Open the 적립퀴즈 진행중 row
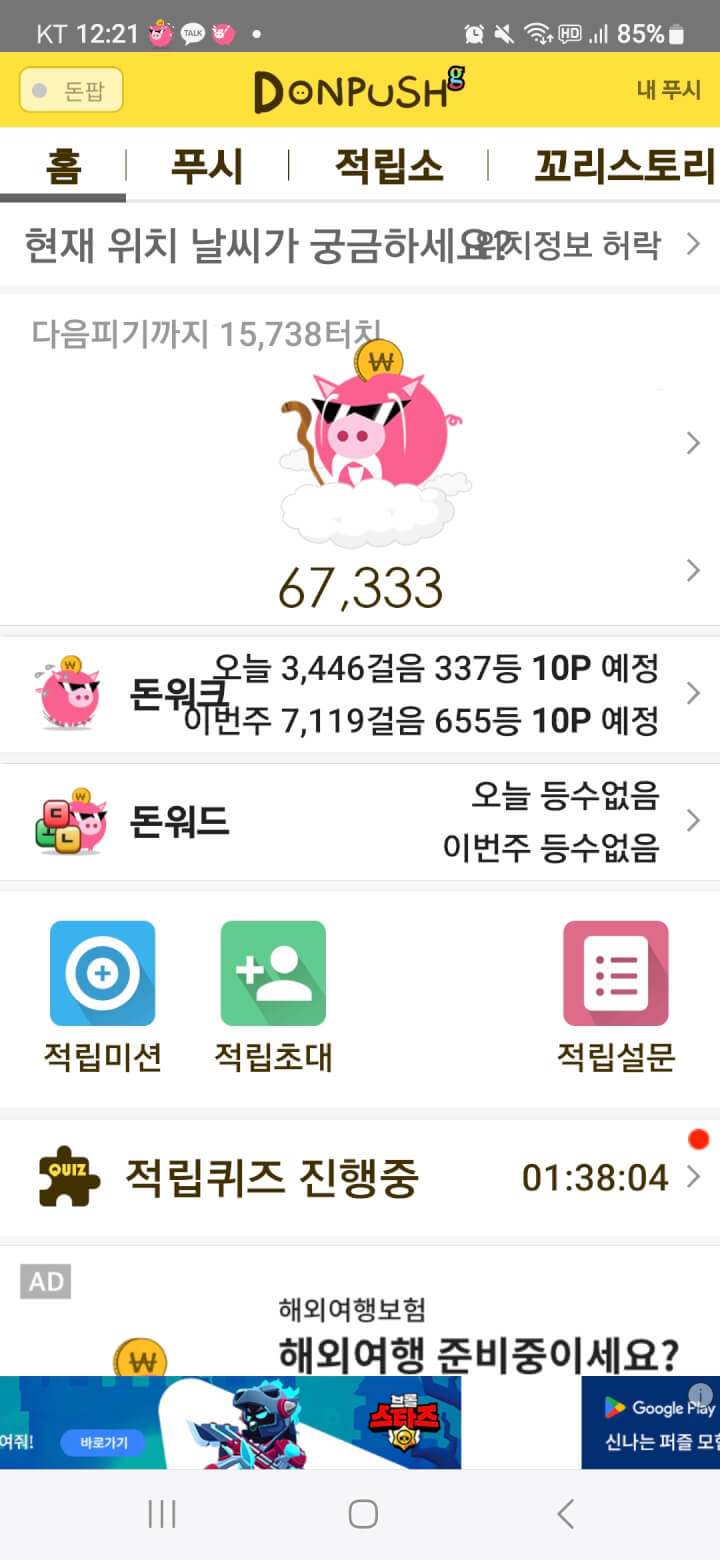Image resolution: width=720 pixels, height=1560 pixels. tap(360, 1178)
